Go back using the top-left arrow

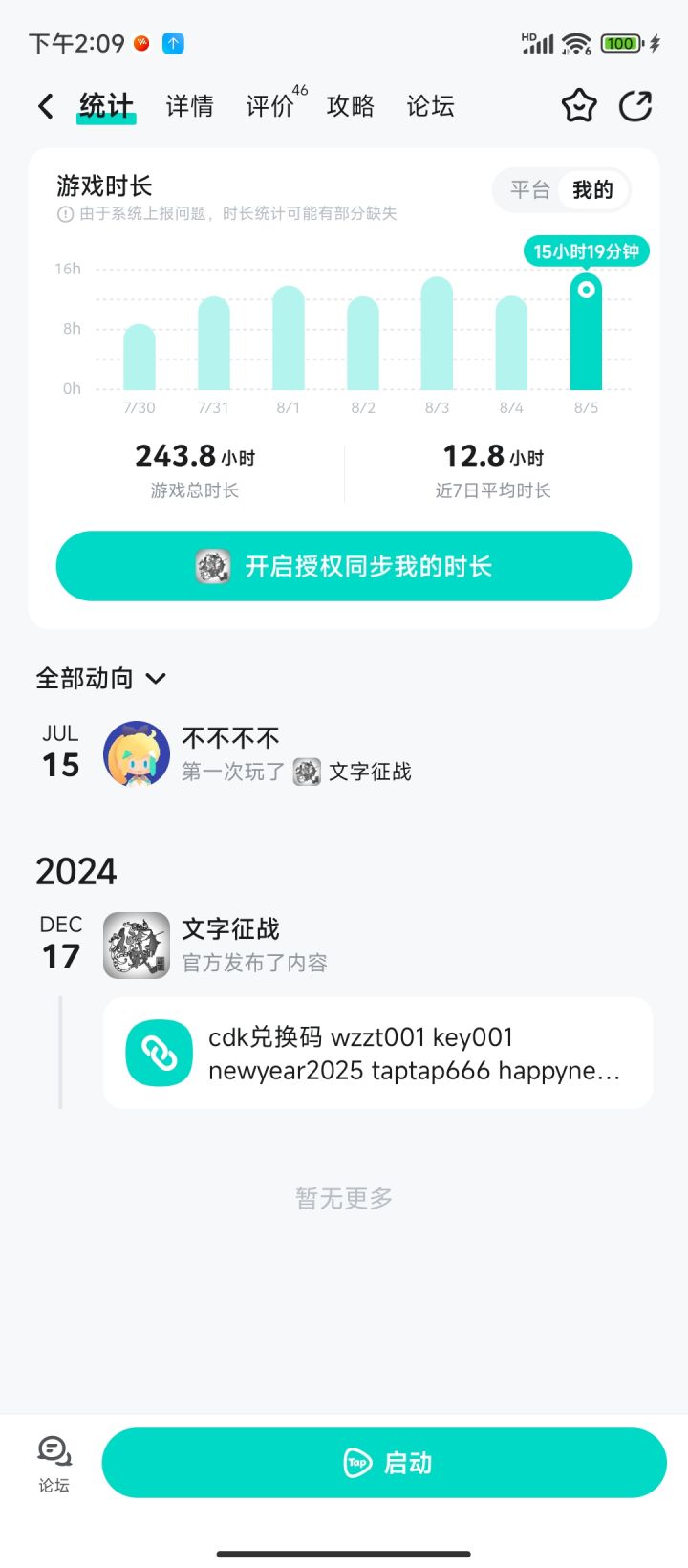click(45, 106)
